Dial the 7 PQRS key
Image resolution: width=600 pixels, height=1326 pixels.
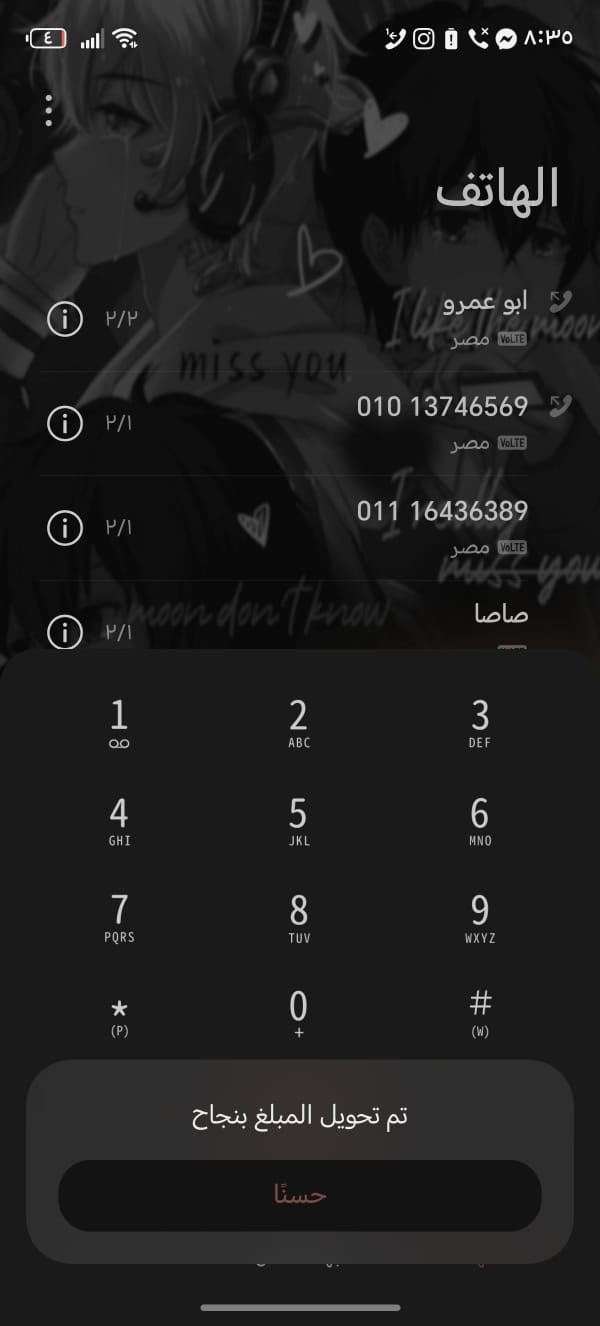point(119,918)
